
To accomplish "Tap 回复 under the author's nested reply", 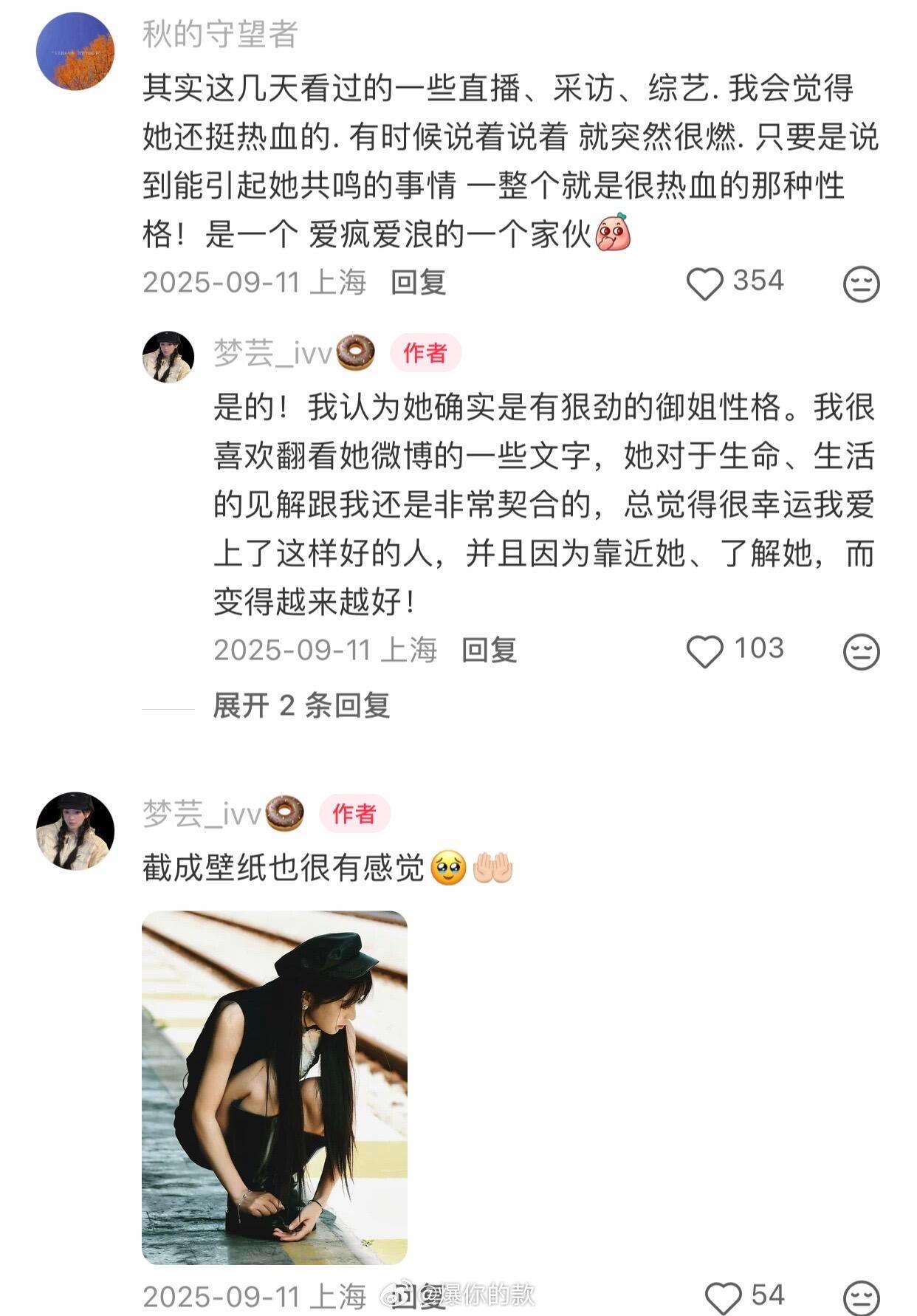I will (491, 651).
